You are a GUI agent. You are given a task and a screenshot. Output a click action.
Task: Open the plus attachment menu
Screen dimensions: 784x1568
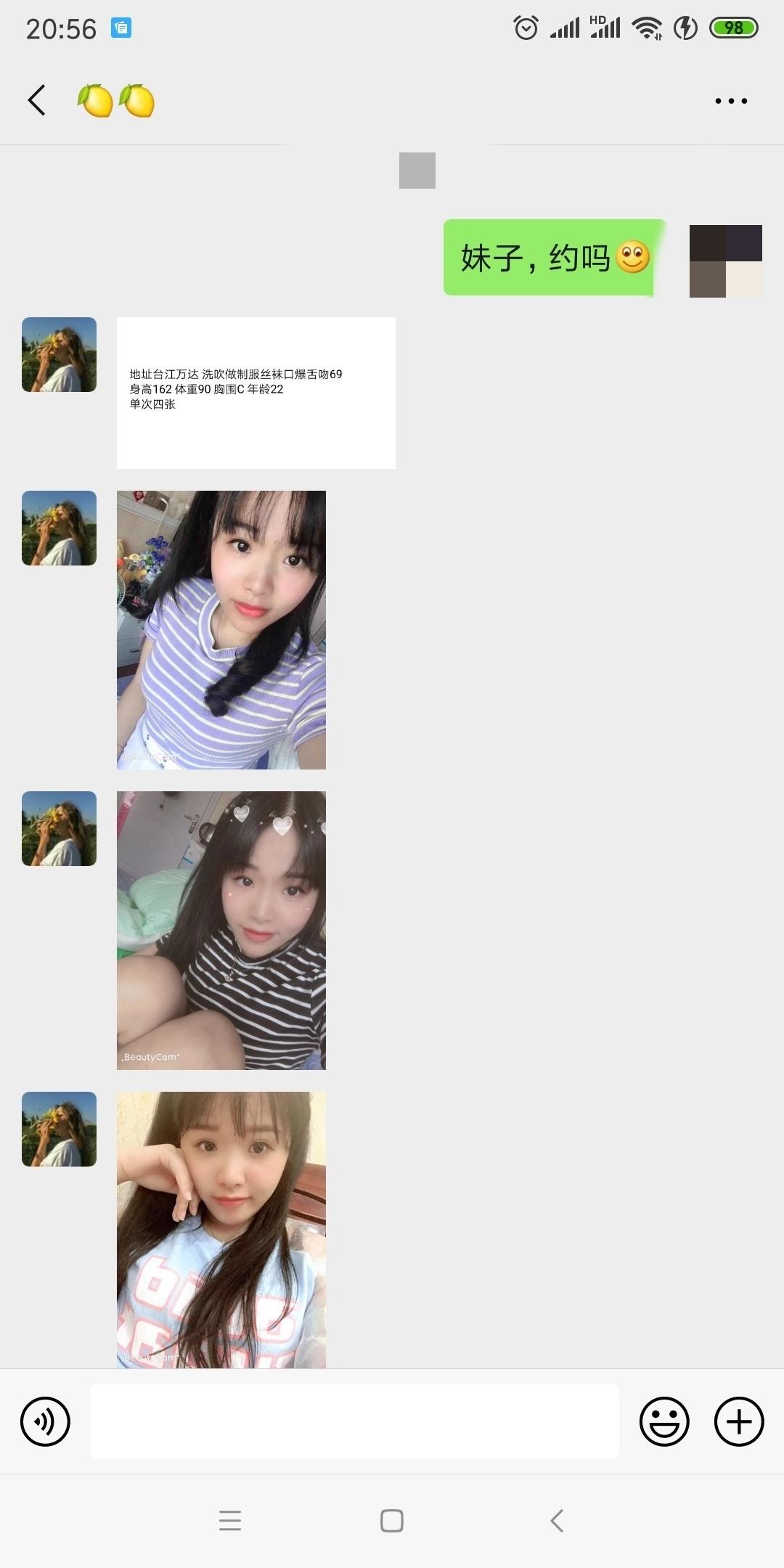point(739,1421)
